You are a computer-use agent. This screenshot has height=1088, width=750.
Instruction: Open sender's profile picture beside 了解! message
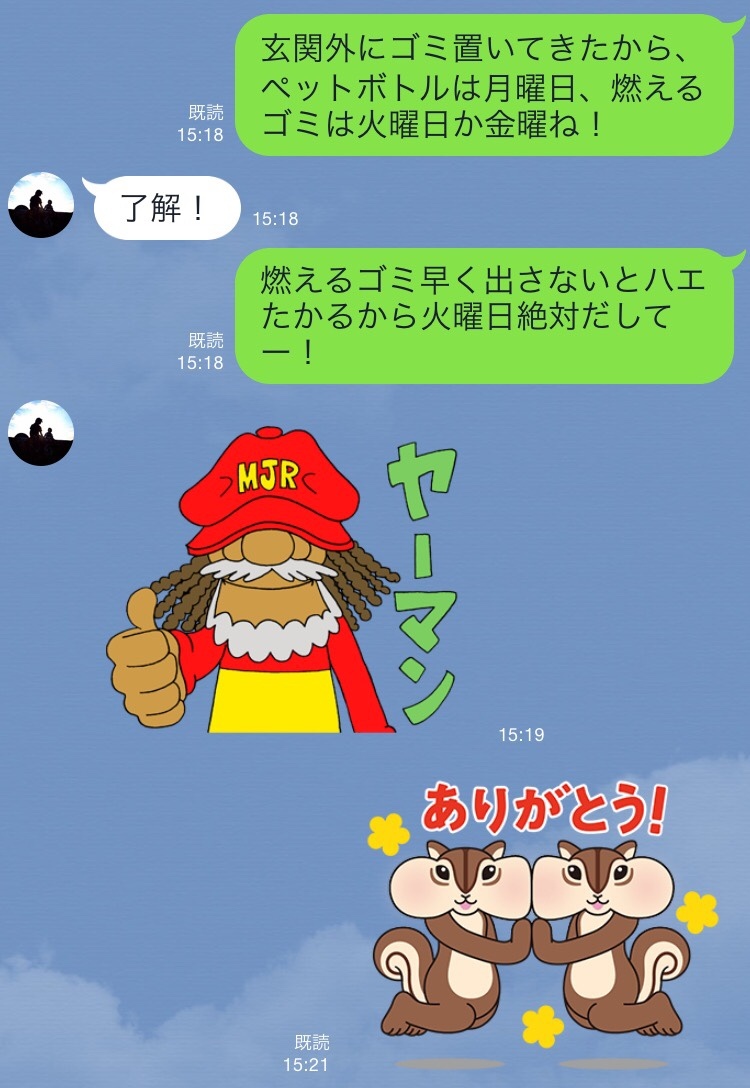click(41, 205)
